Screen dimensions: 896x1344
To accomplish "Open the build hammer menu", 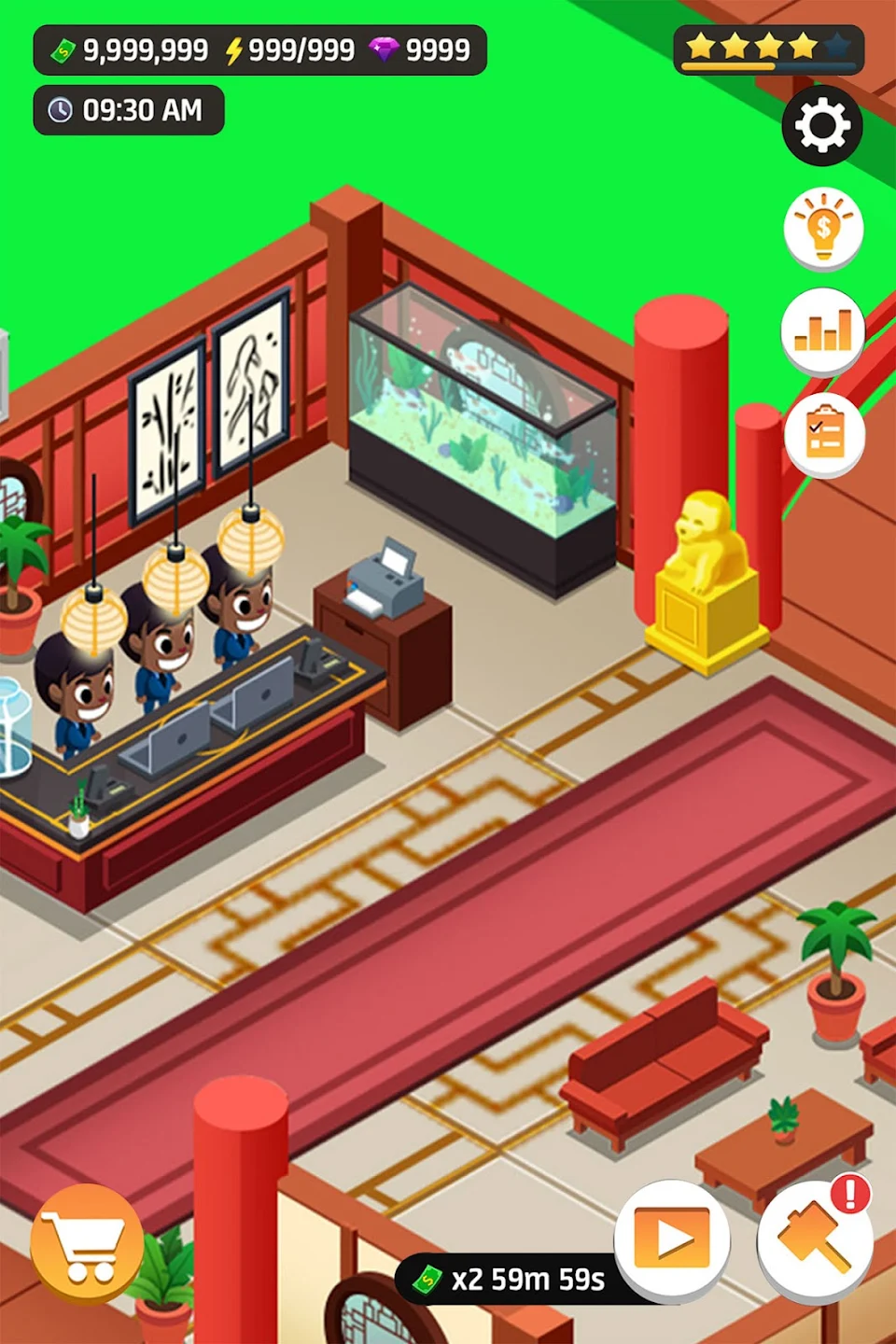I will tap(814, 1241).
